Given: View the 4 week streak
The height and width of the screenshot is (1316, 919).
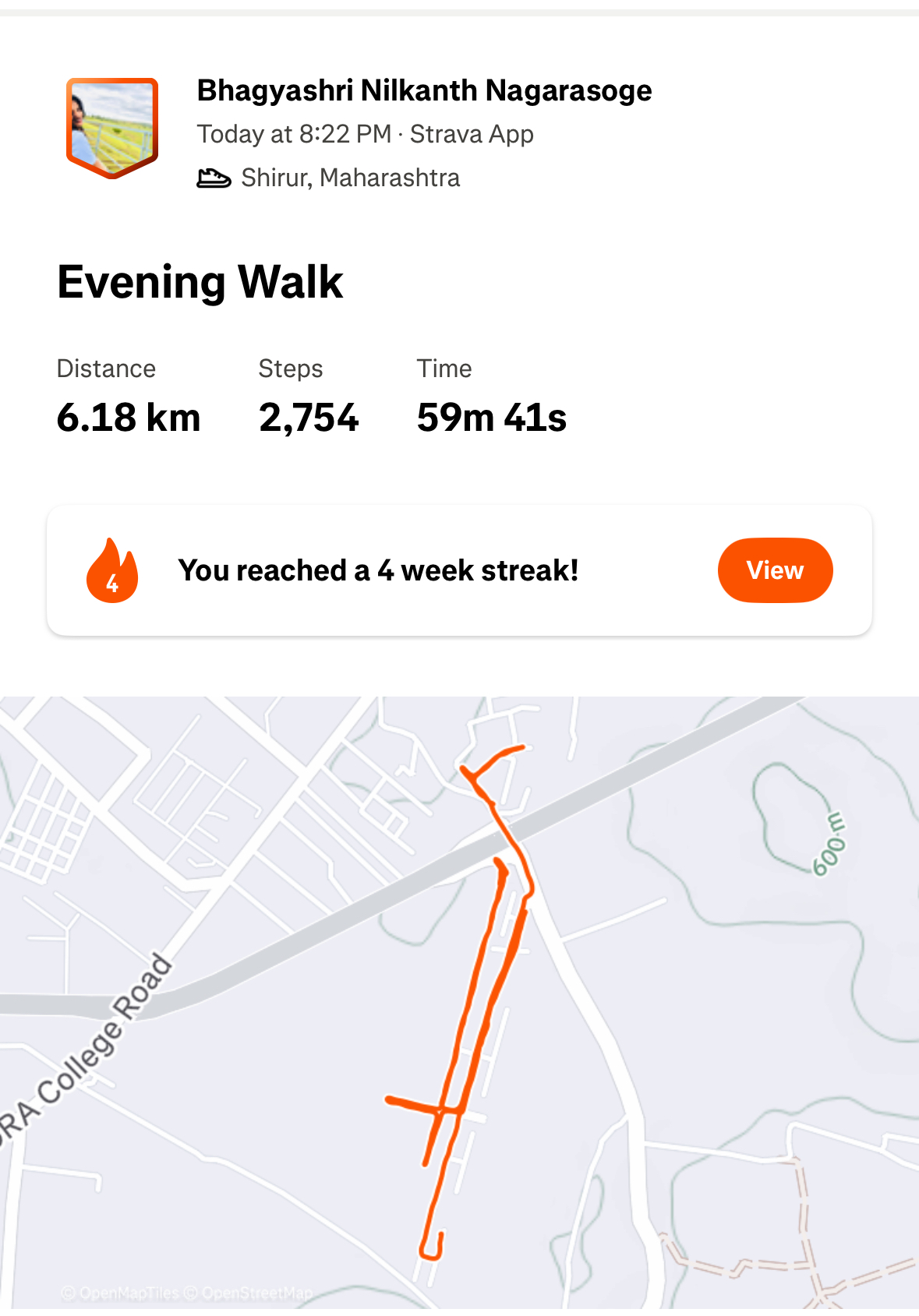Looking at the screenshot, I should [x=774, y=570].
